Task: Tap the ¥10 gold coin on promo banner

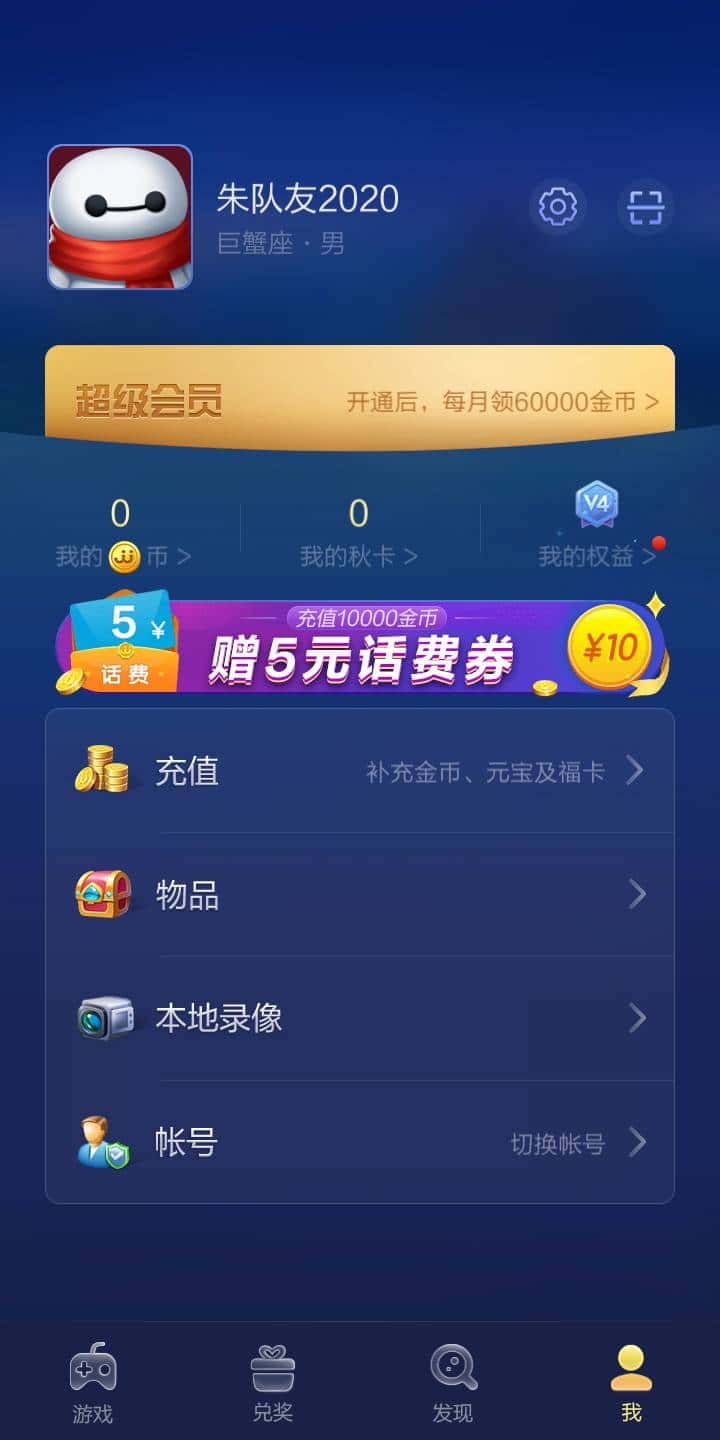Action: [611, 648]
